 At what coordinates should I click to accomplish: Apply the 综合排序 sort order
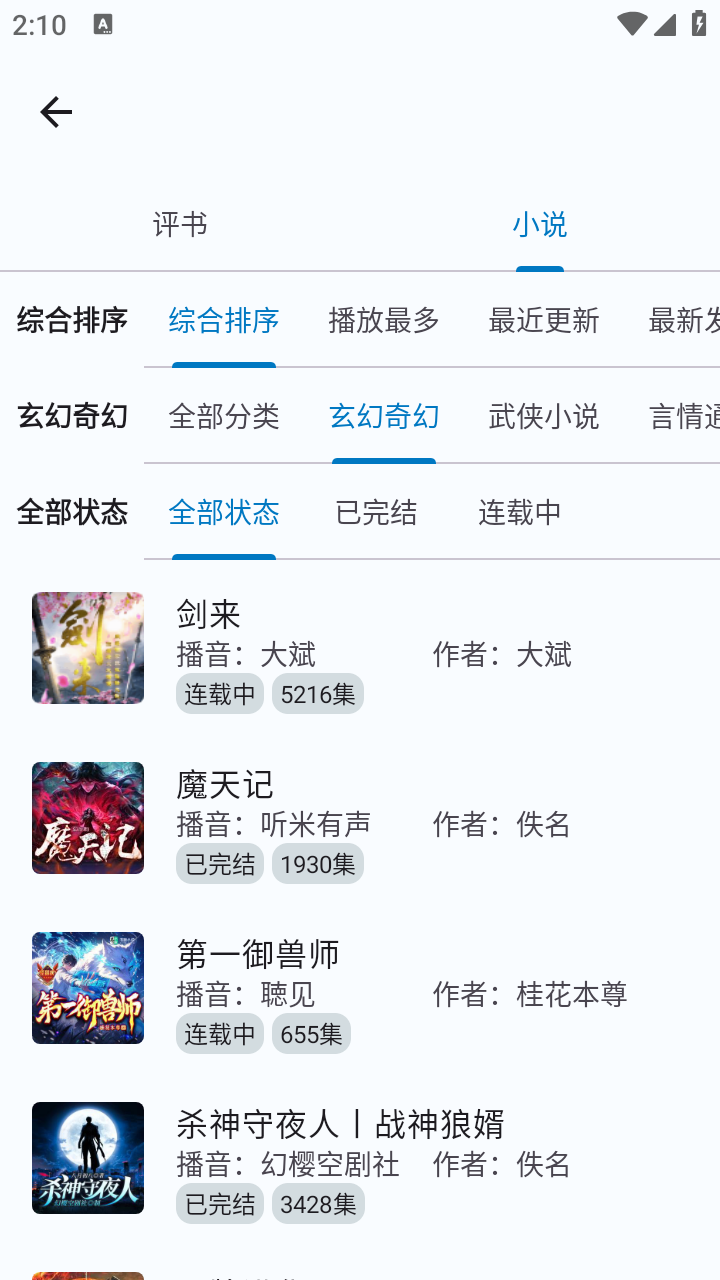click(223, 321)
